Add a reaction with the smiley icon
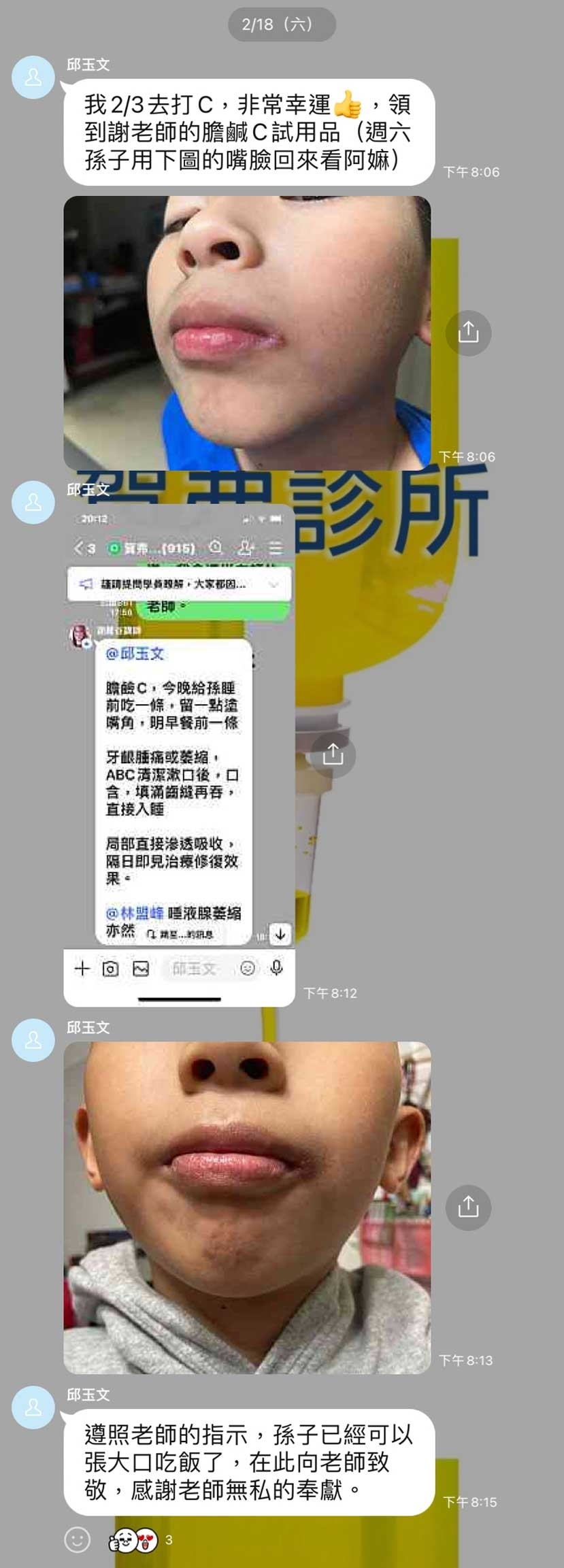Viewport: 564px width, 1568px height. 77,1539
